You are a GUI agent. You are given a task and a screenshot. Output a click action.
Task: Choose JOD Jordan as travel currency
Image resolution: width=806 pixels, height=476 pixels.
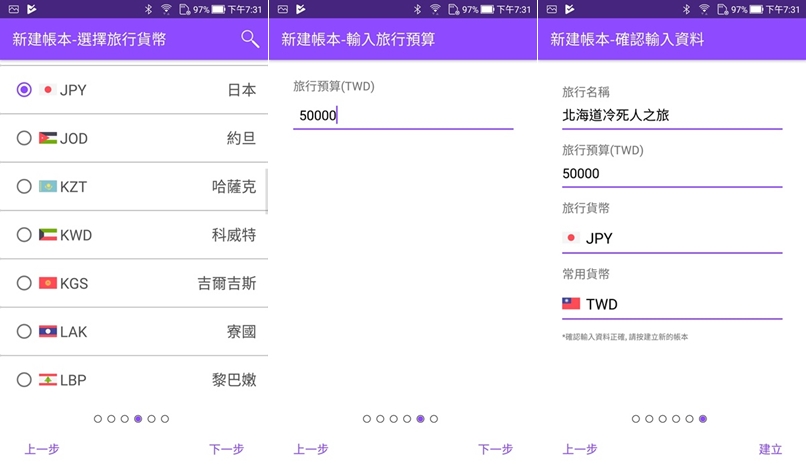coord(24,138)
